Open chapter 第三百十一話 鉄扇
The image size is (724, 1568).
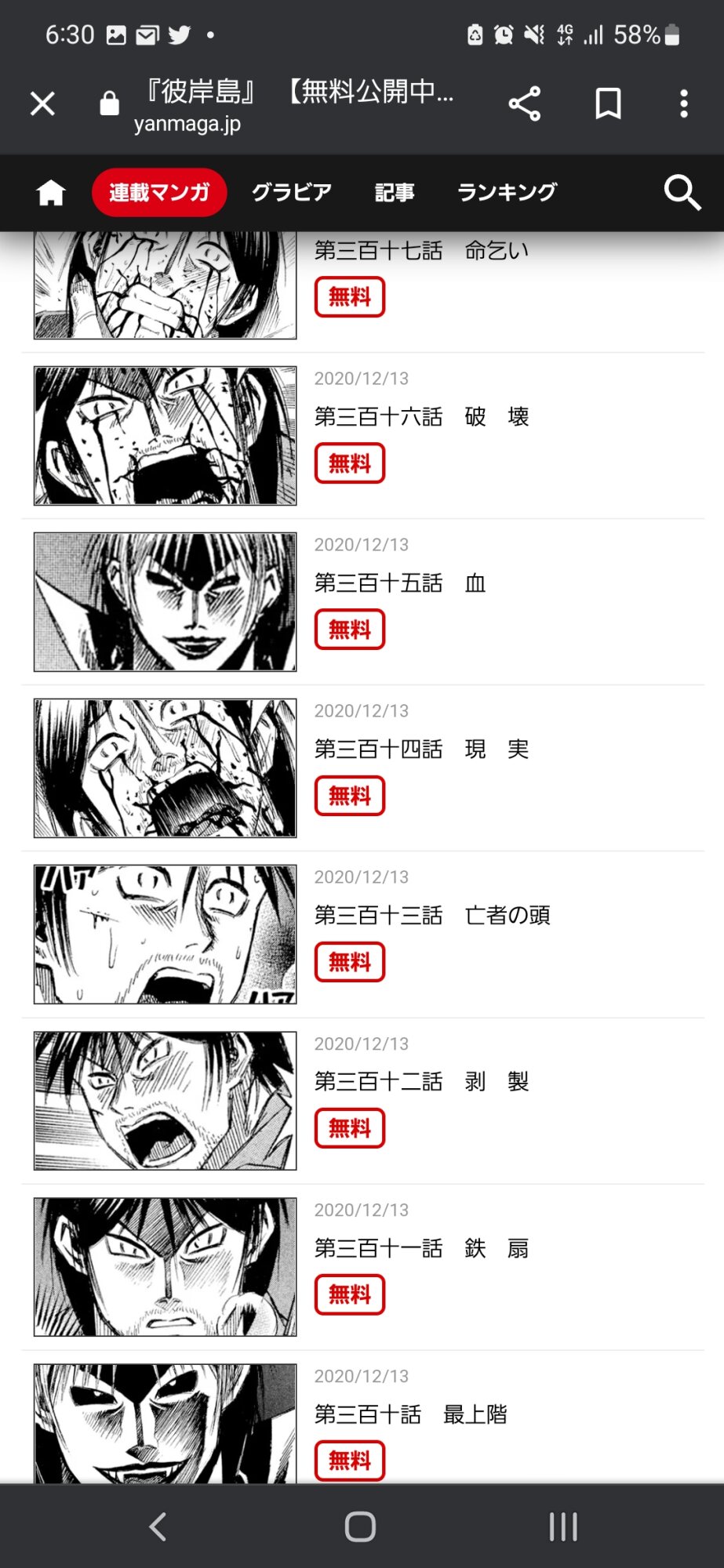pos(421,1248)
